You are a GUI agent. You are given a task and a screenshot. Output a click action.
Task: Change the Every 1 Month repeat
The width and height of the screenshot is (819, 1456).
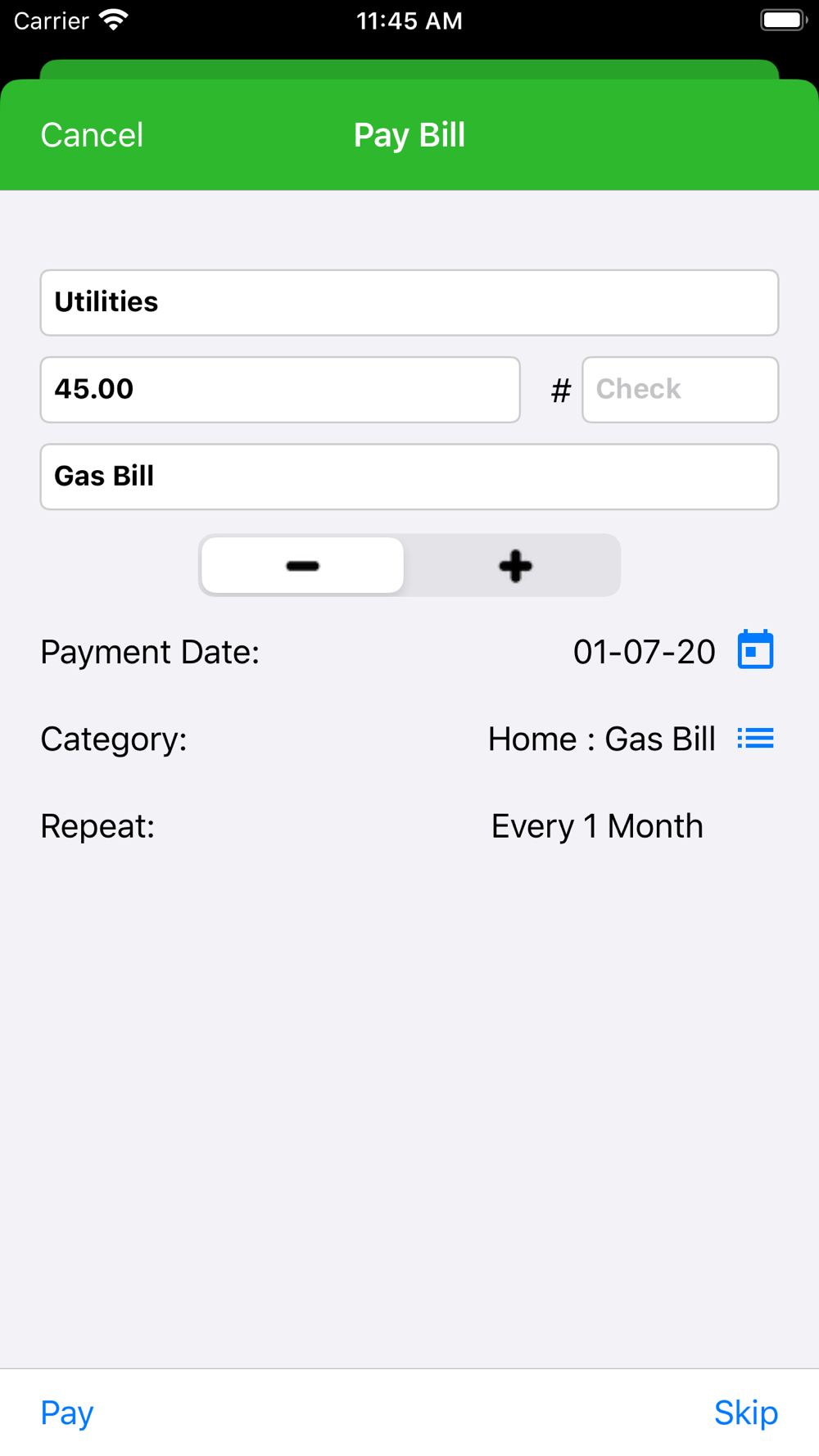coord(597,826)
